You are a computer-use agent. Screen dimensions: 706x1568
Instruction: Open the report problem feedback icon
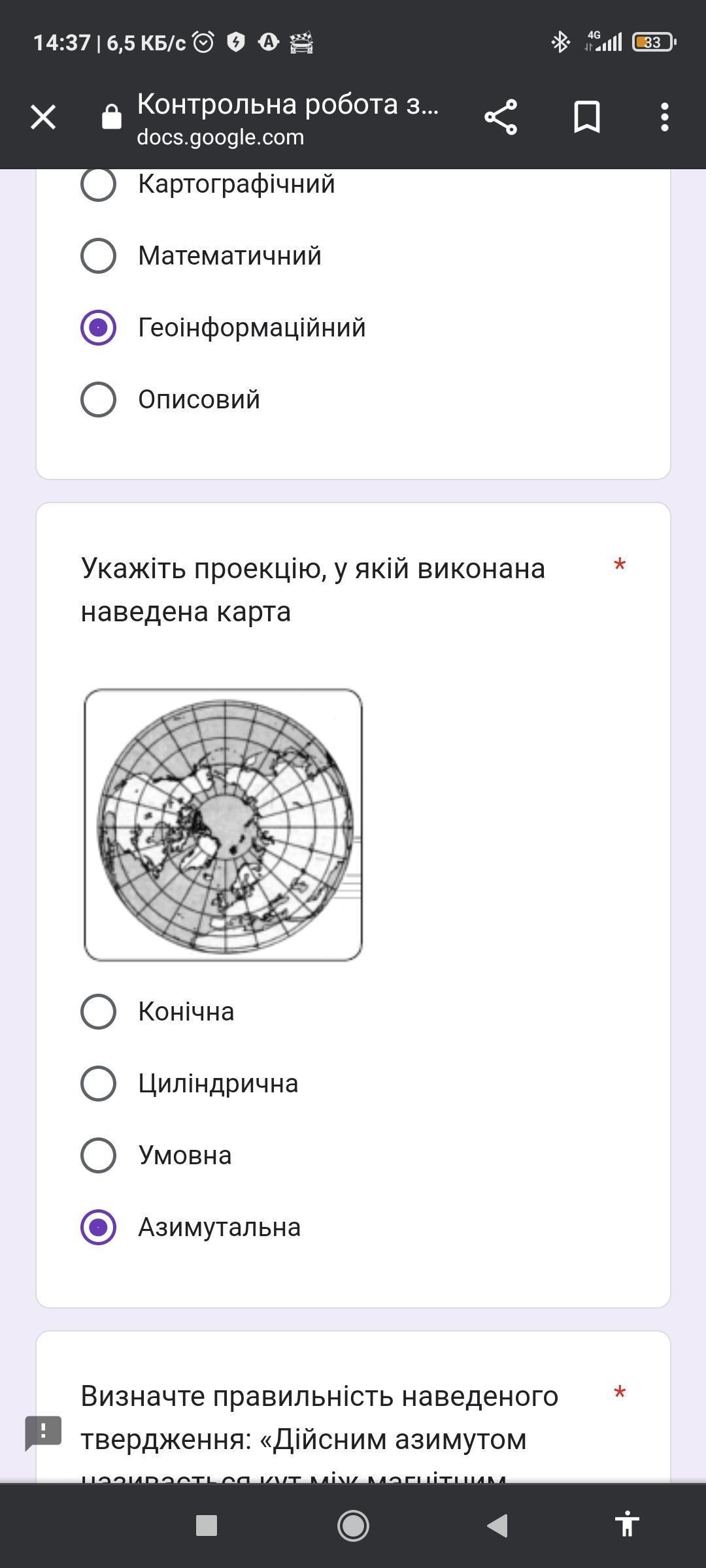pos(43,1432)
